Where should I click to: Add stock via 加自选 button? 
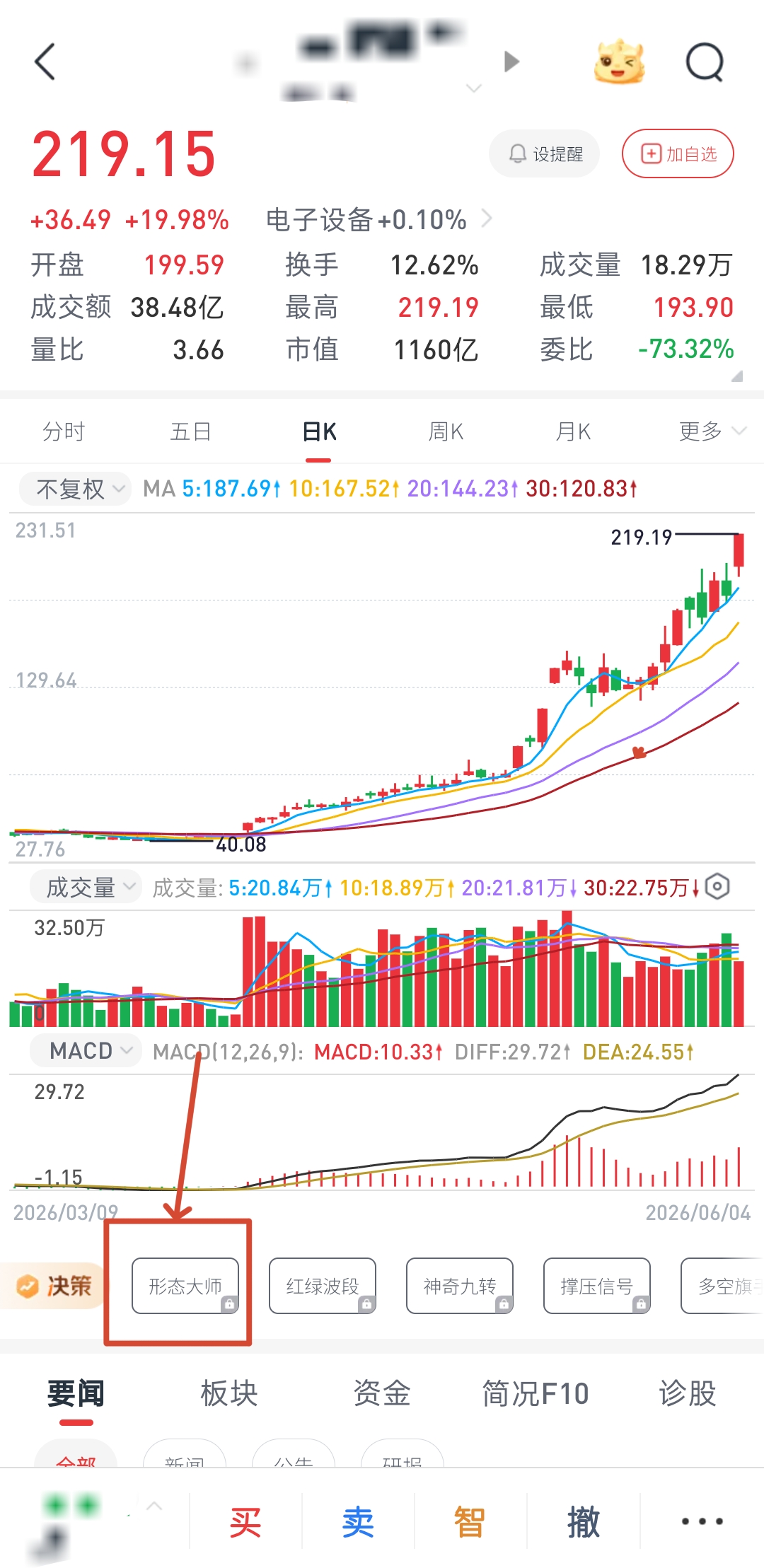coord(678,153)
